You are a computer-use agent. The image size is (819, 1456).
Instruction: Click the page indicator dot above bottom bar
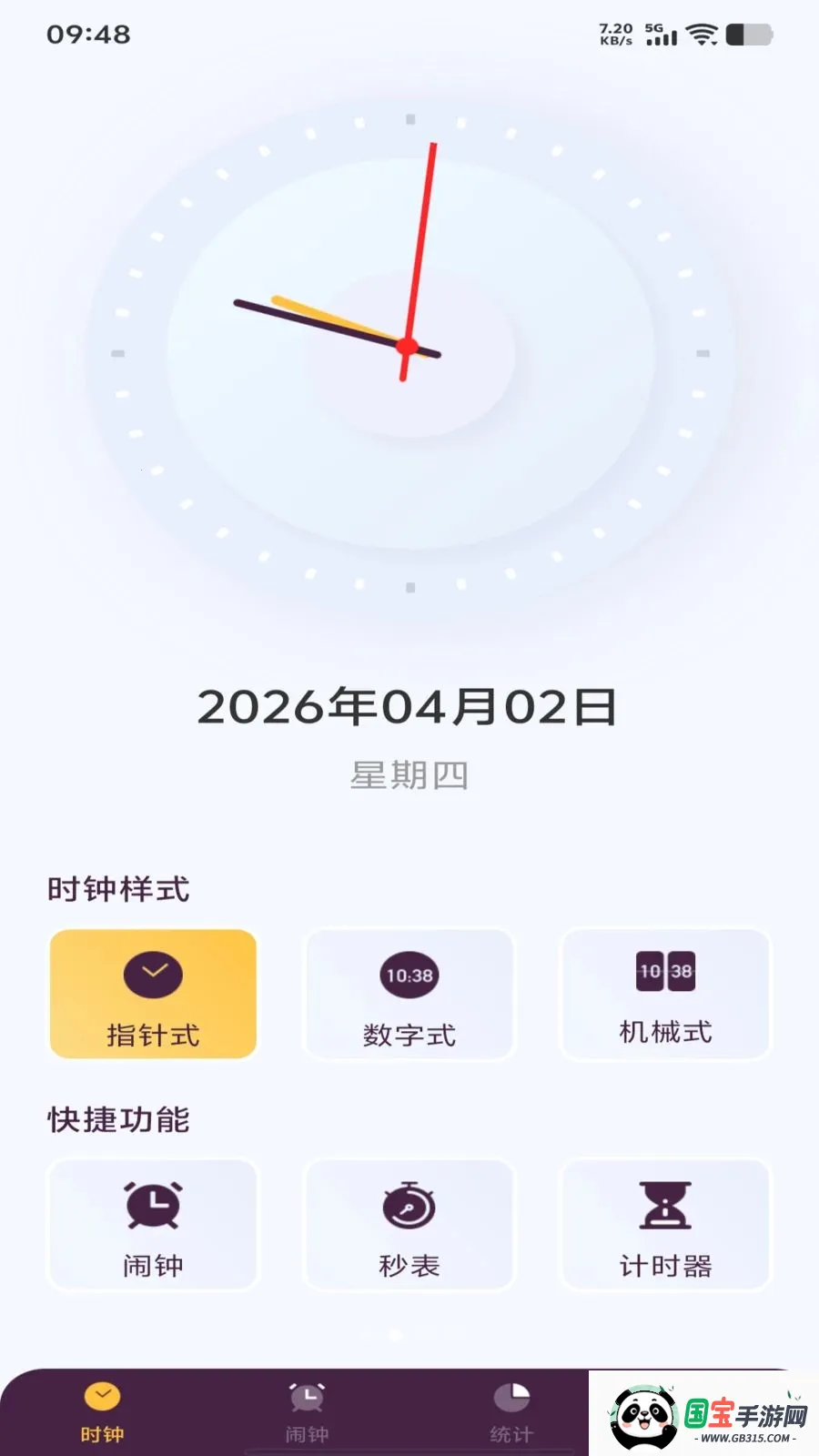(x=394, y=1334)
